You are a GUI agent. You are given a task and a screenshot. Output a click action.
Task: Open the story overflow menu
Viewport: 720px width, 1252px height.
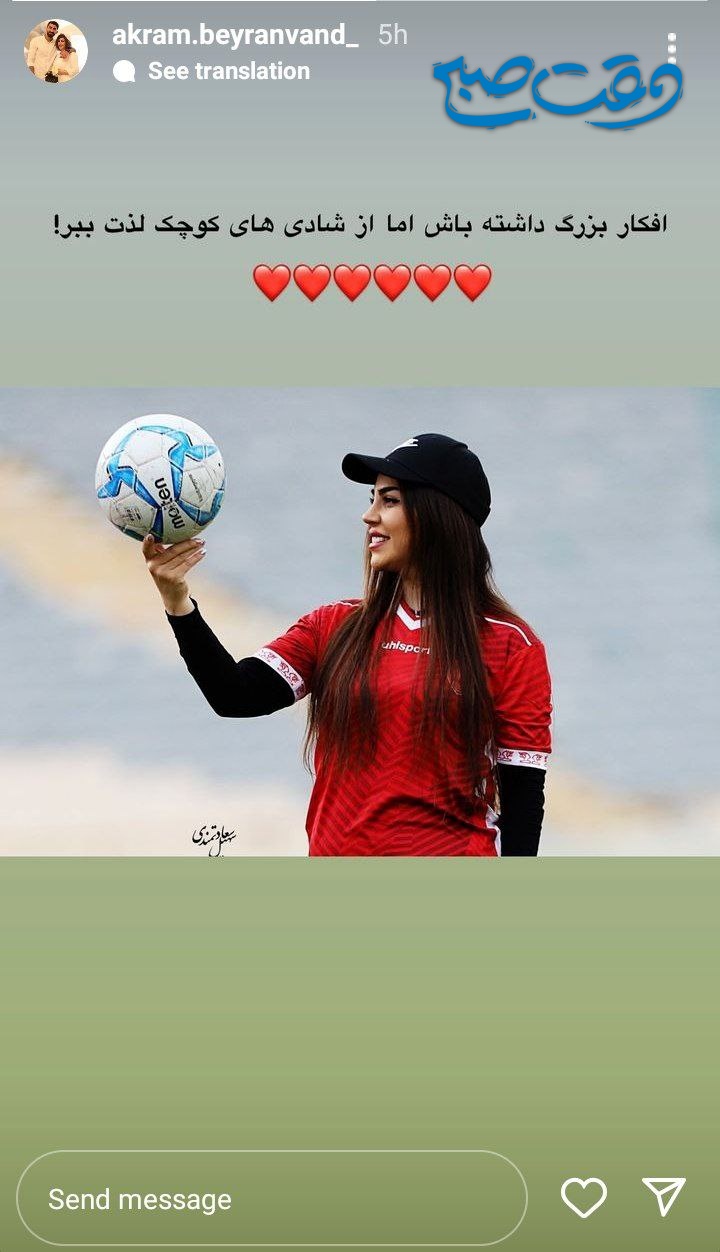pyautogui.click(x=672, y=48)
